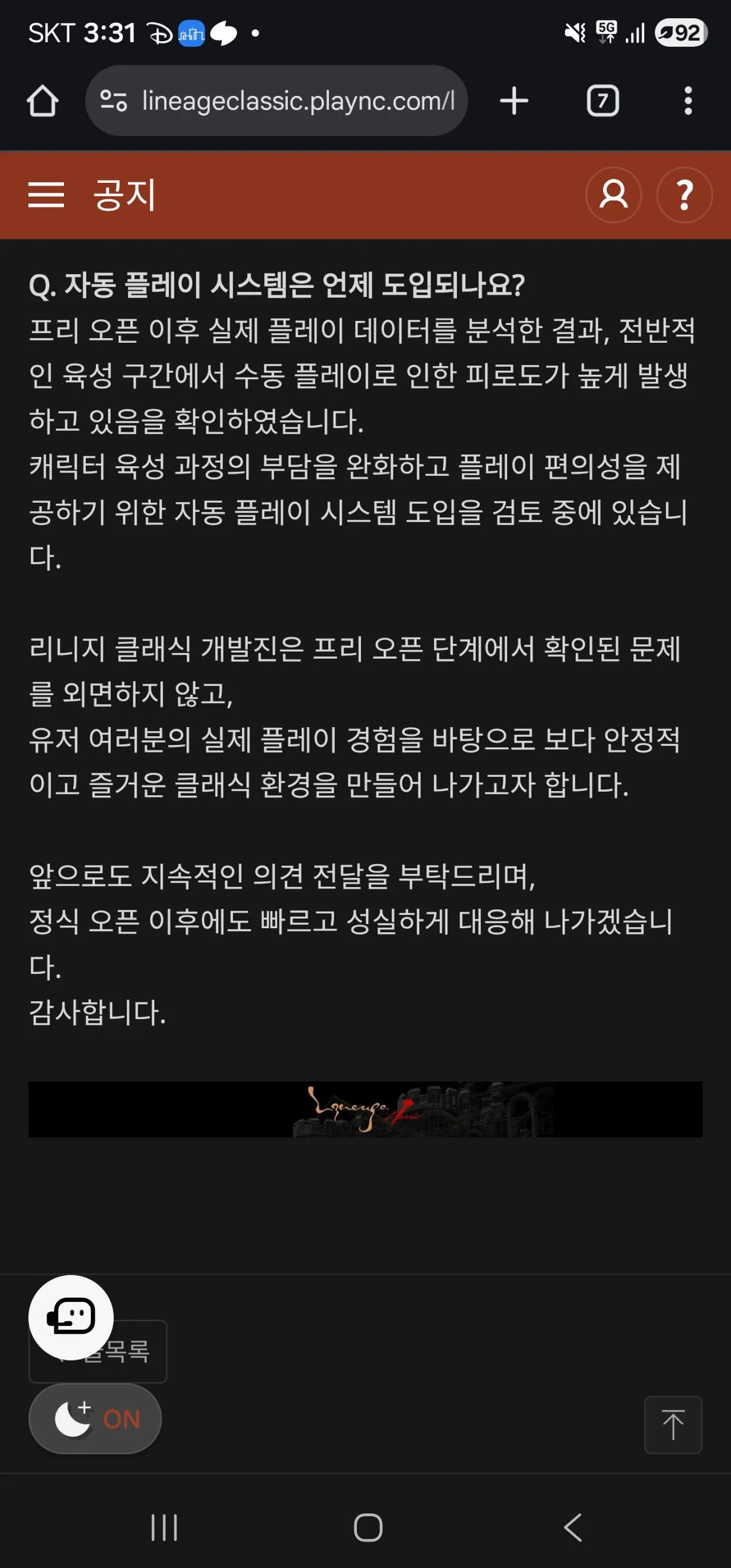Image resolution: width=731 pixels, height=1568 pixels.
Task: Open the site hamburger menu
Action: [x=46, y=195]
